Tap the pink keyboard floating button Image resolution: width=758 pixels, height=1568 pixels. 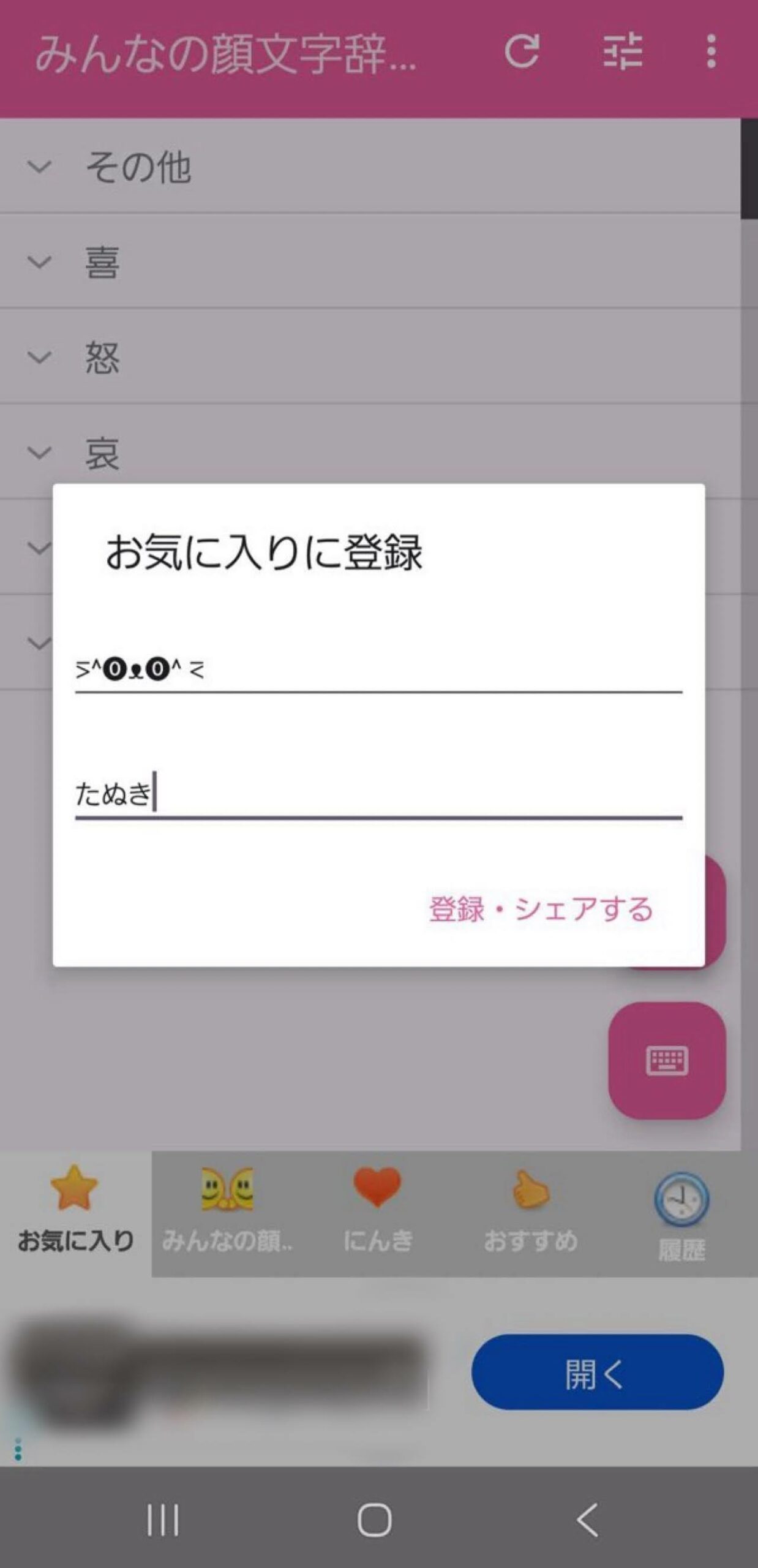point(667,1060)
